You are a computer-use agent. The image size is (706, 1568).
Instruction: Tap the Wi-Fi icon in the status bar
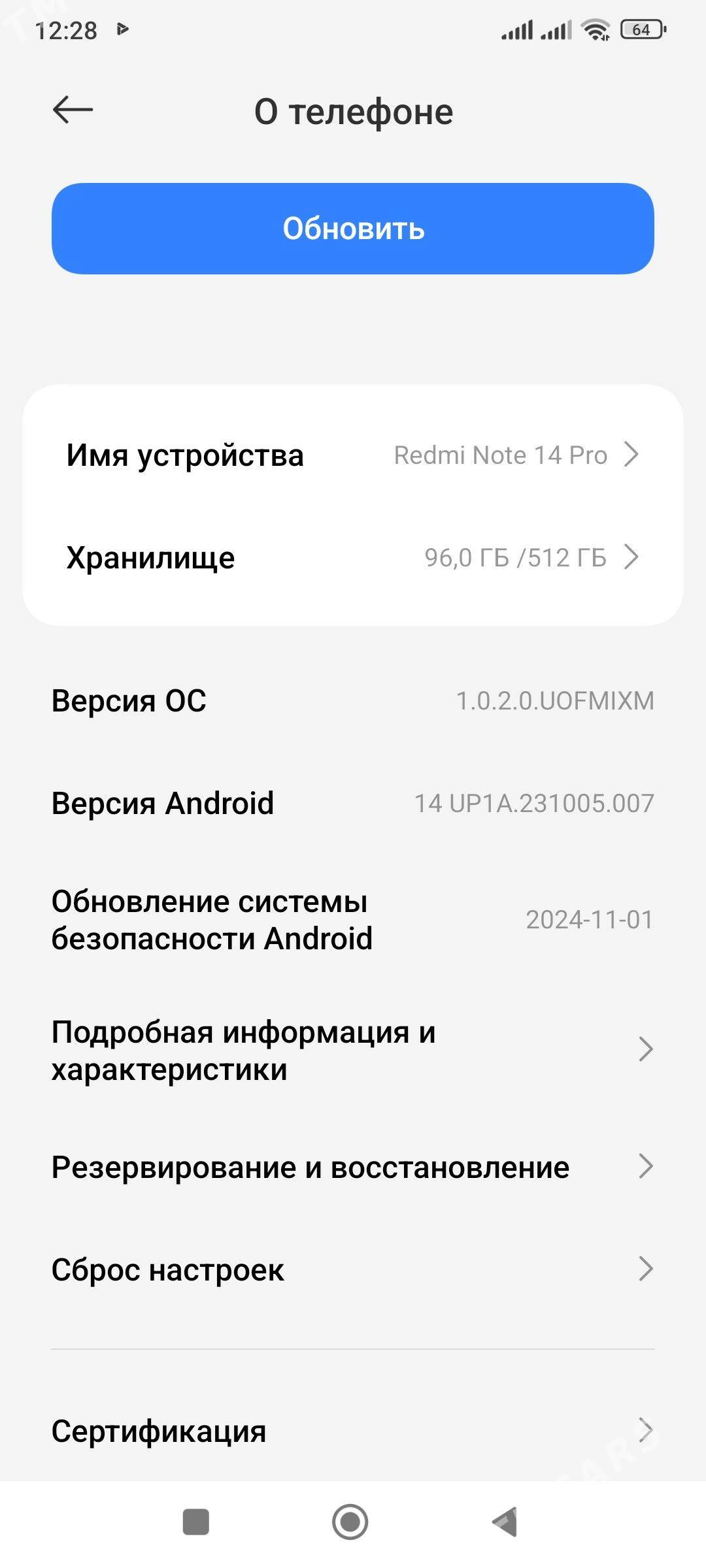pos(595,29)
